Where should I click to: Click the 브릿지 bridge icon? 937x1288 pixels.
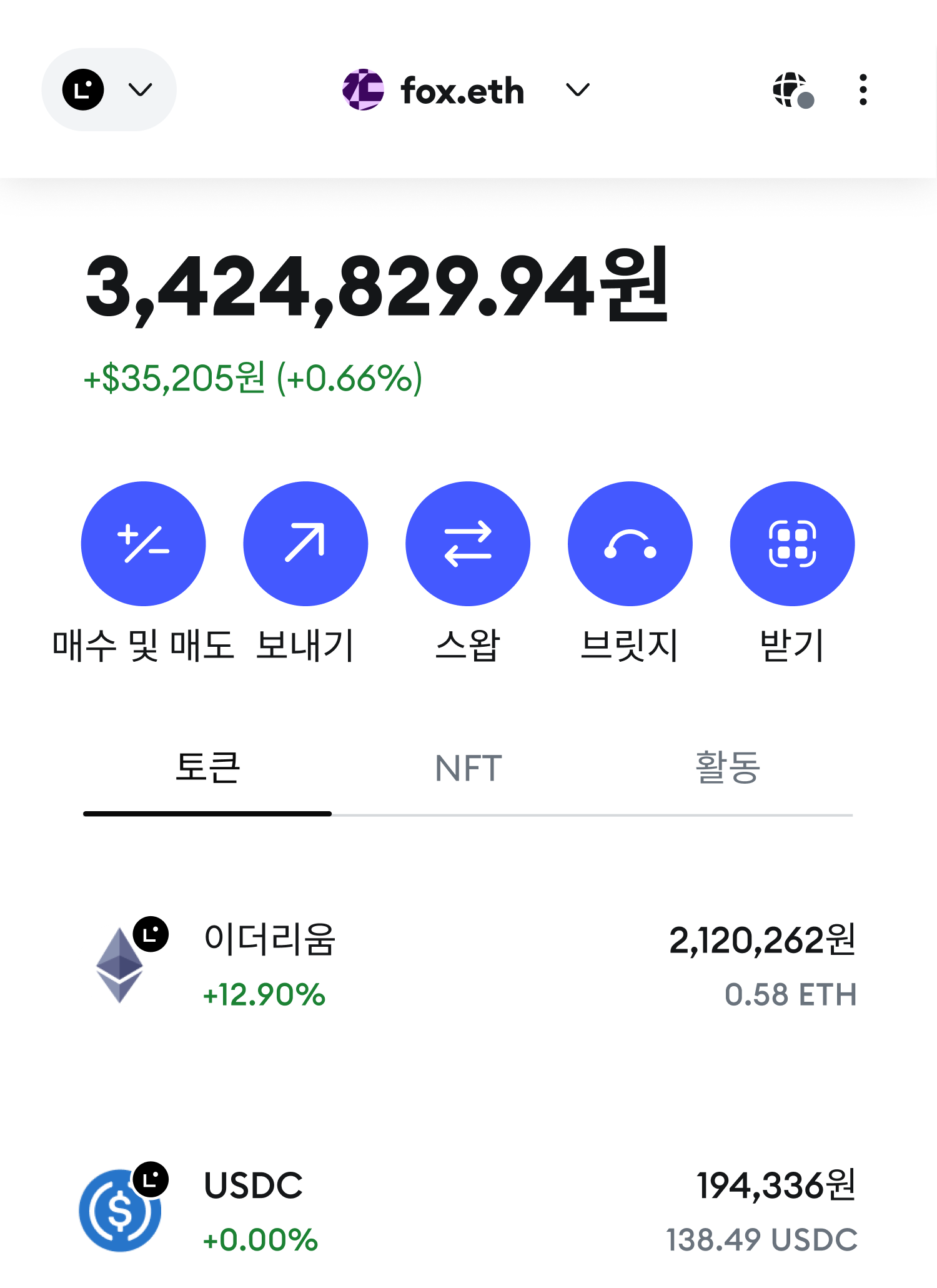[x=629, y=544]
